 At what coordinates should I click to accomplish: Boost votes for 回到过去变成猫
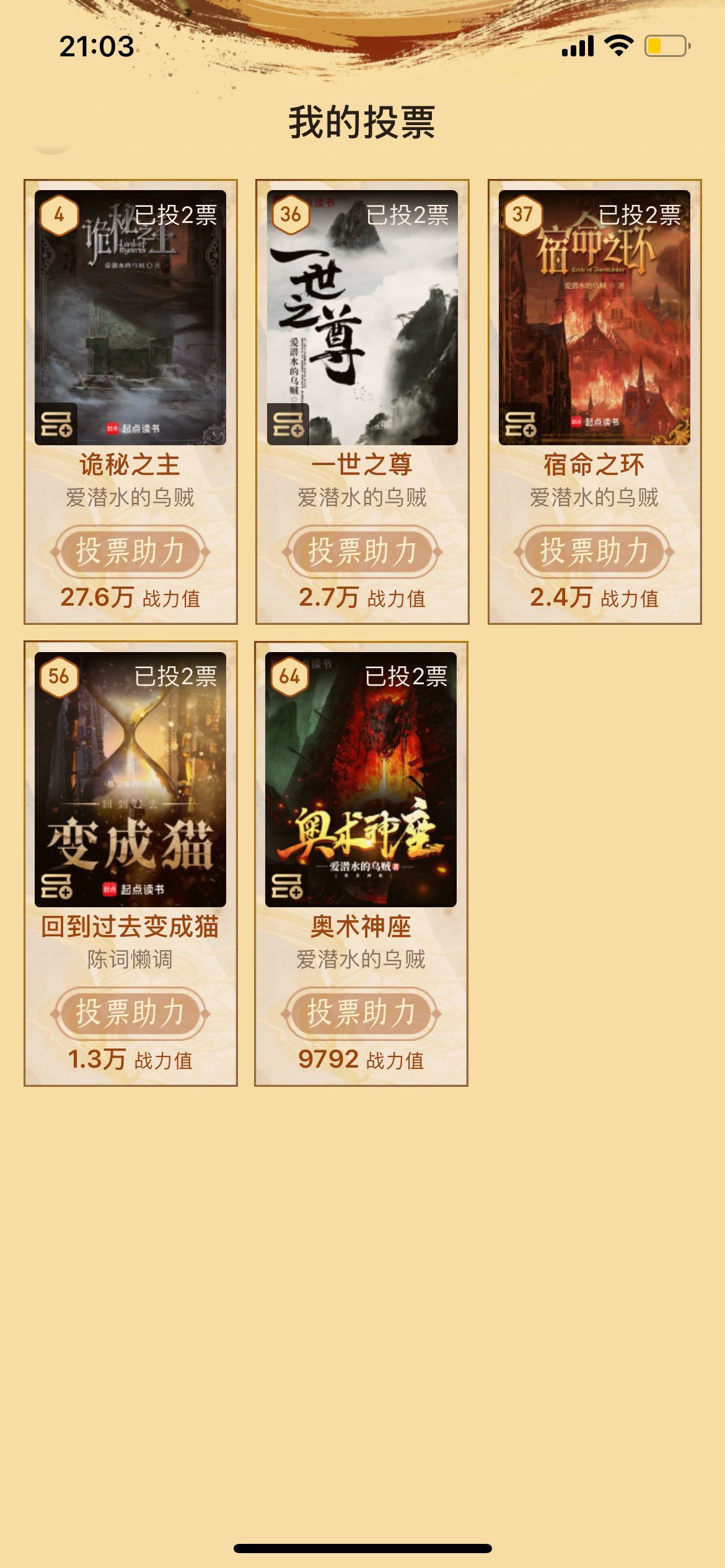[130, 1013]
